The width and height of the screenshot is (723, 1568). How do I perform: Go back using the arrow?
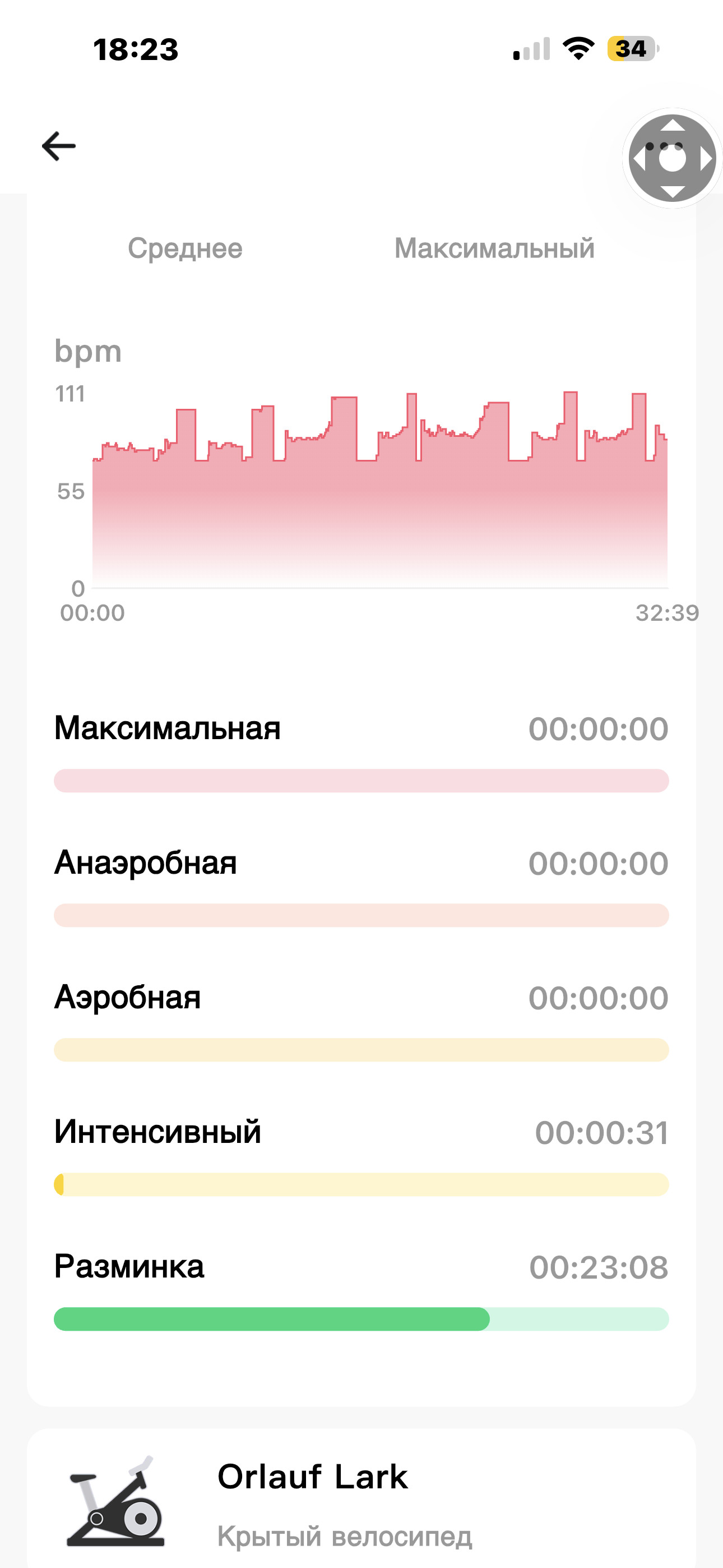(x=58, y=146)
